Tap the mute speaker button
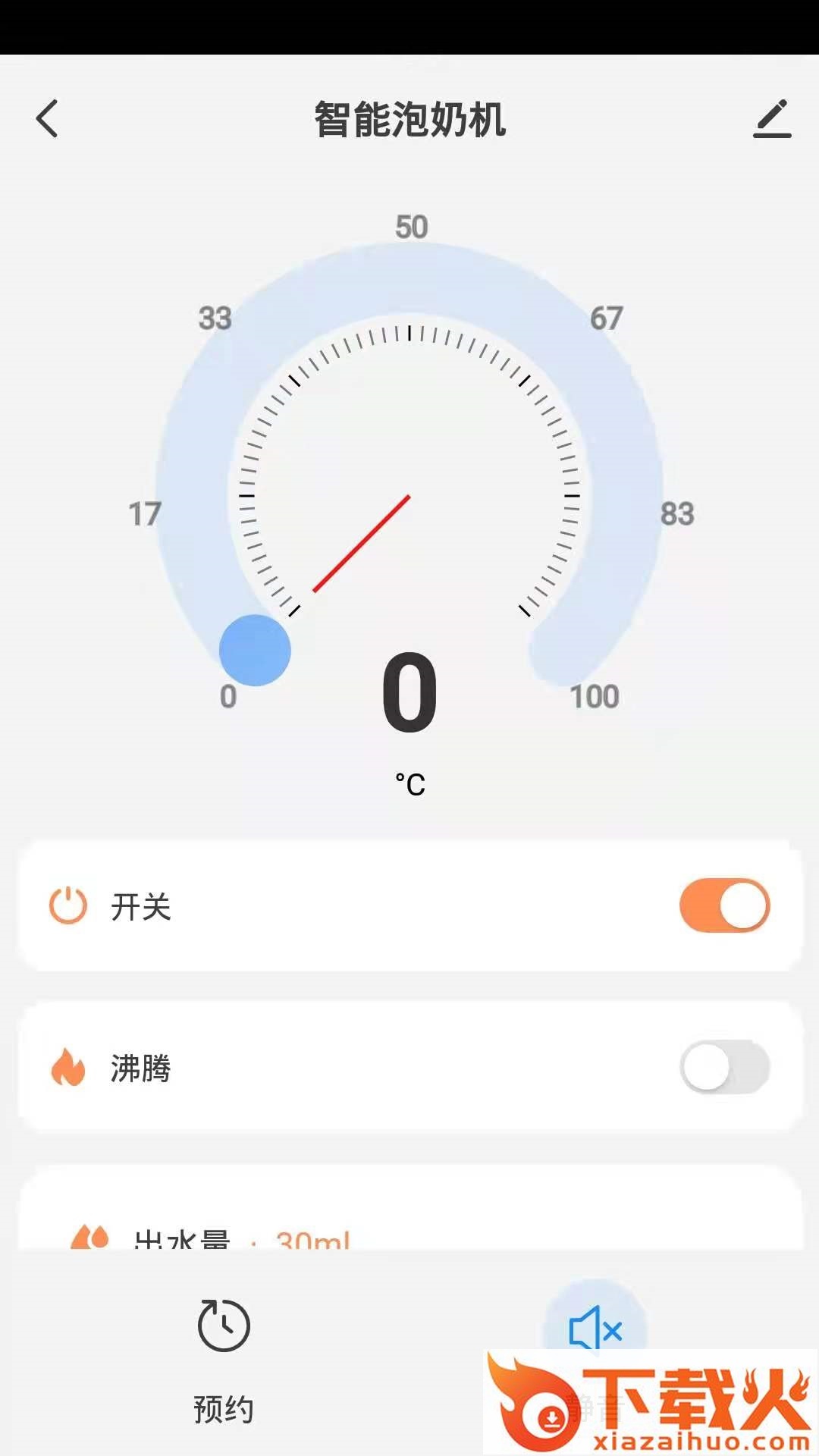Image resolution: width=819 pixels, height=1456 pixels. [x=596, y=1329]
